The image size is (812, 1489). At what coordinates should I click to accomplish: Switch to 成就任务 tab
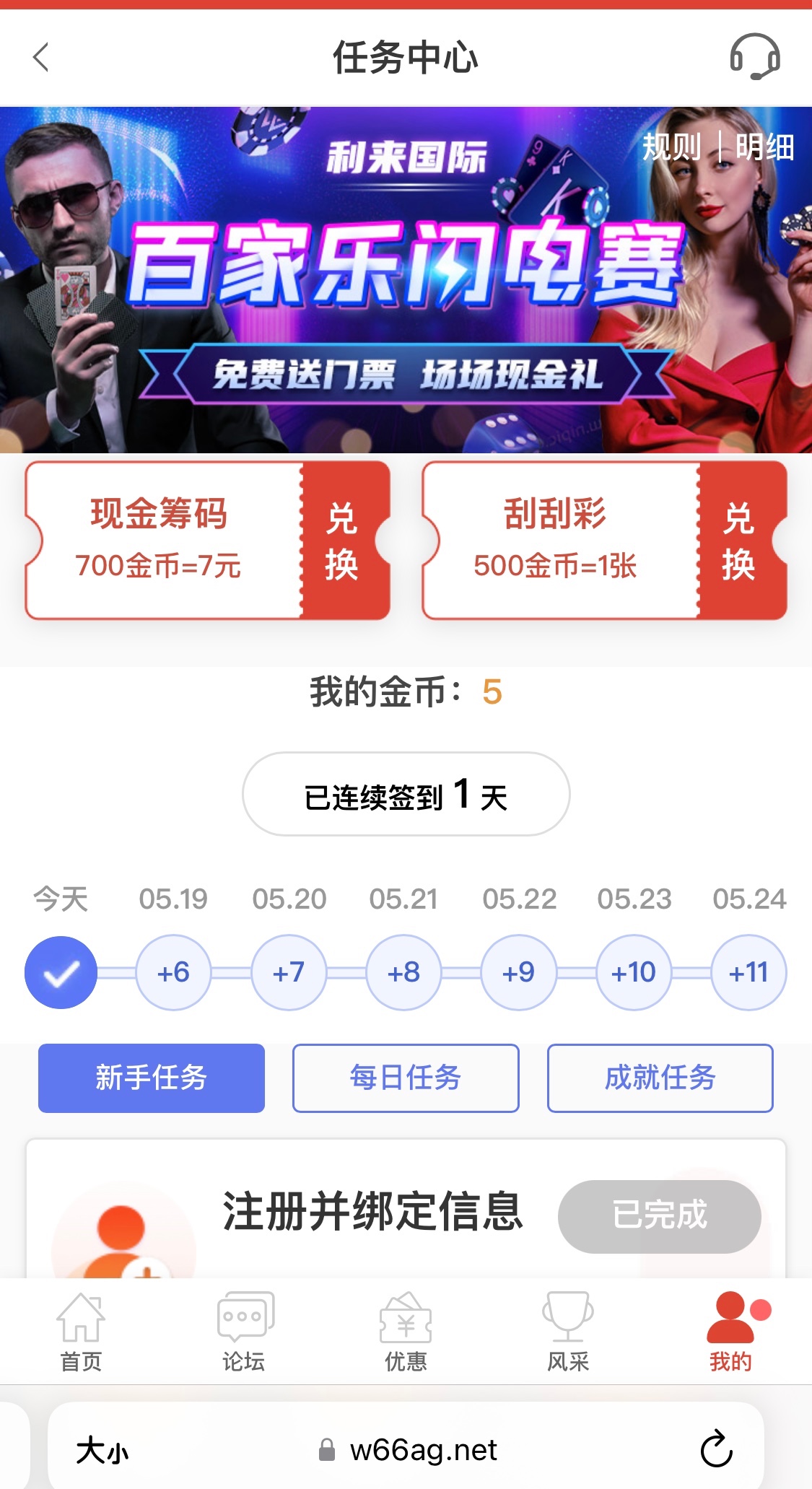660,1078
